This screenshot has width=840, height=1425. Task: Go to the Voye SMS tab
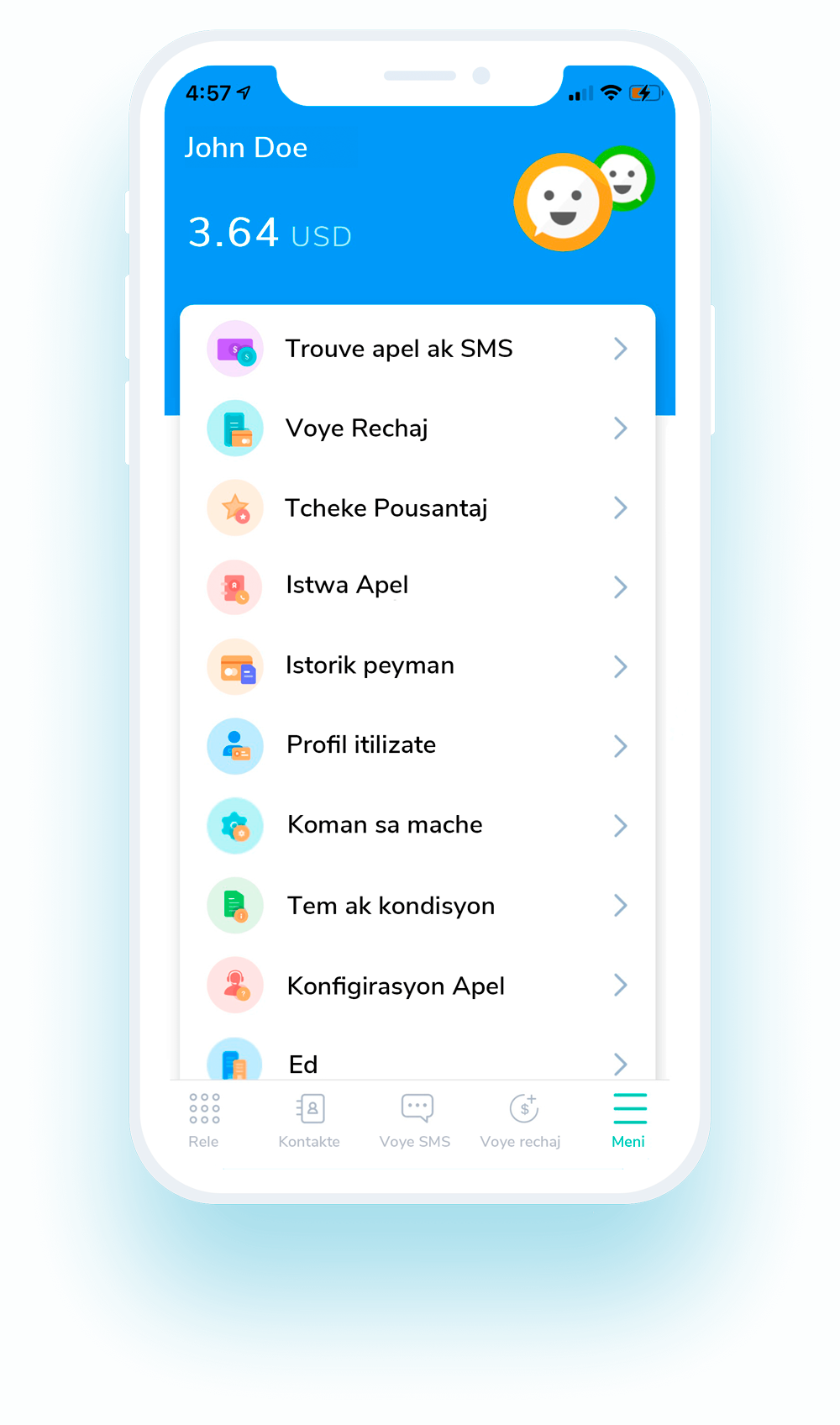[415, 1121]
